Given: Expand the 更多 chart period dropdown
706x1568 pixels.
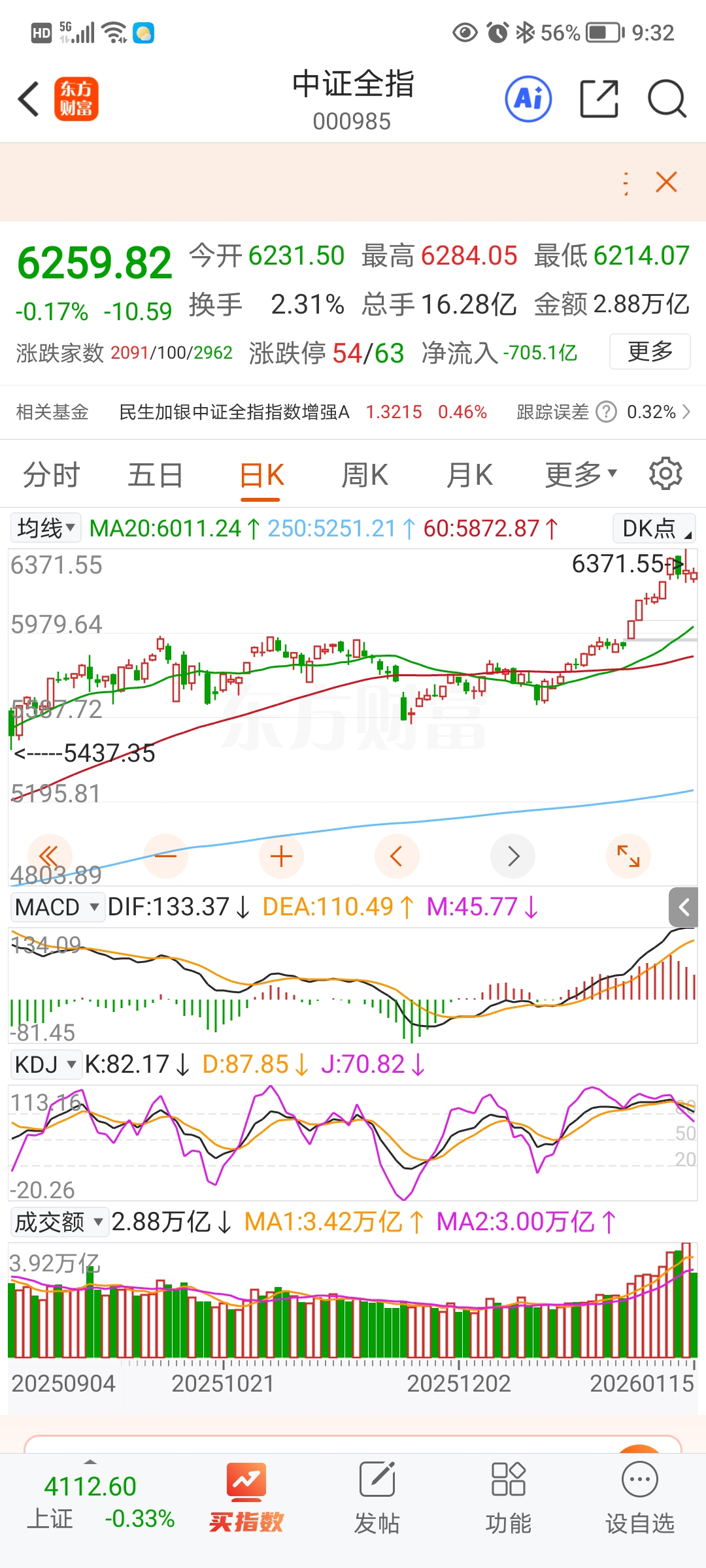Looking at the screenshot, I should click(580, 475).
